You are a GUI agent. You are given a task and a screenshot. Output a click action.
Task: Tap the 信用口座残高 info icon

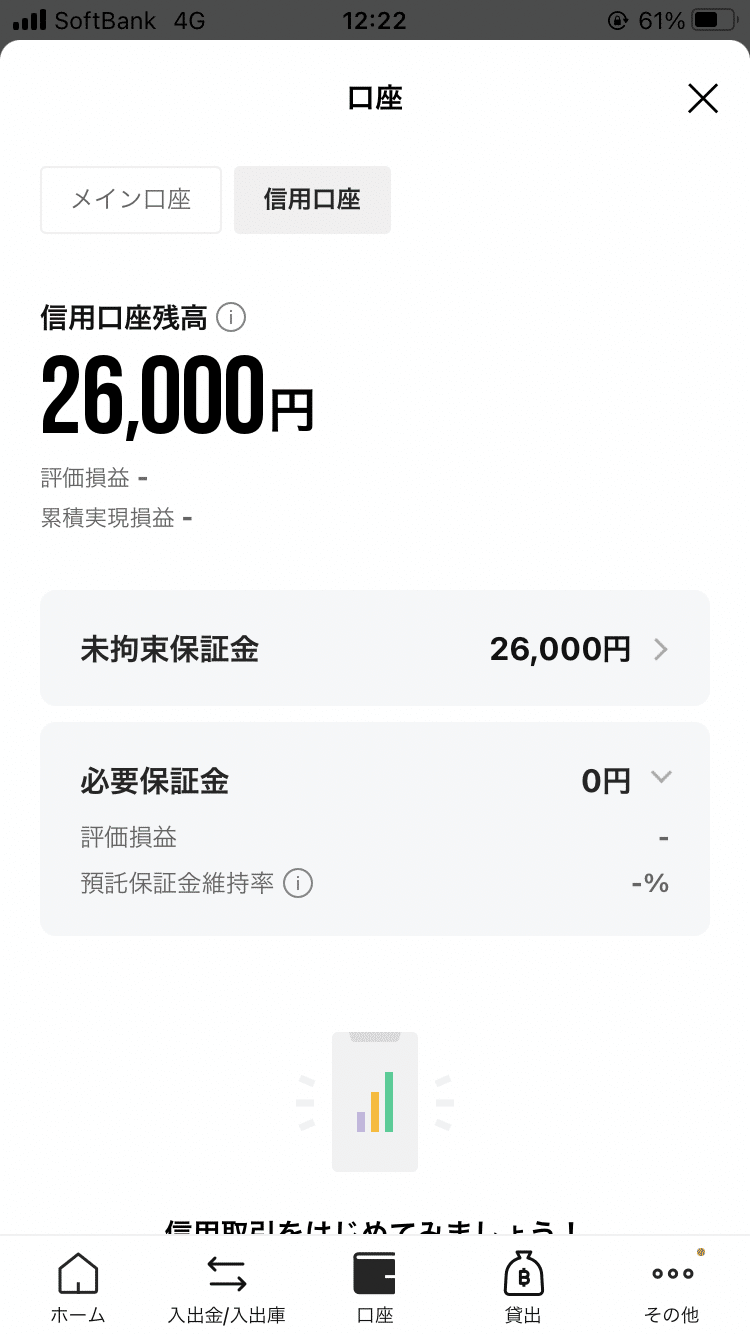pyautogui.click(x=231, y=317)
